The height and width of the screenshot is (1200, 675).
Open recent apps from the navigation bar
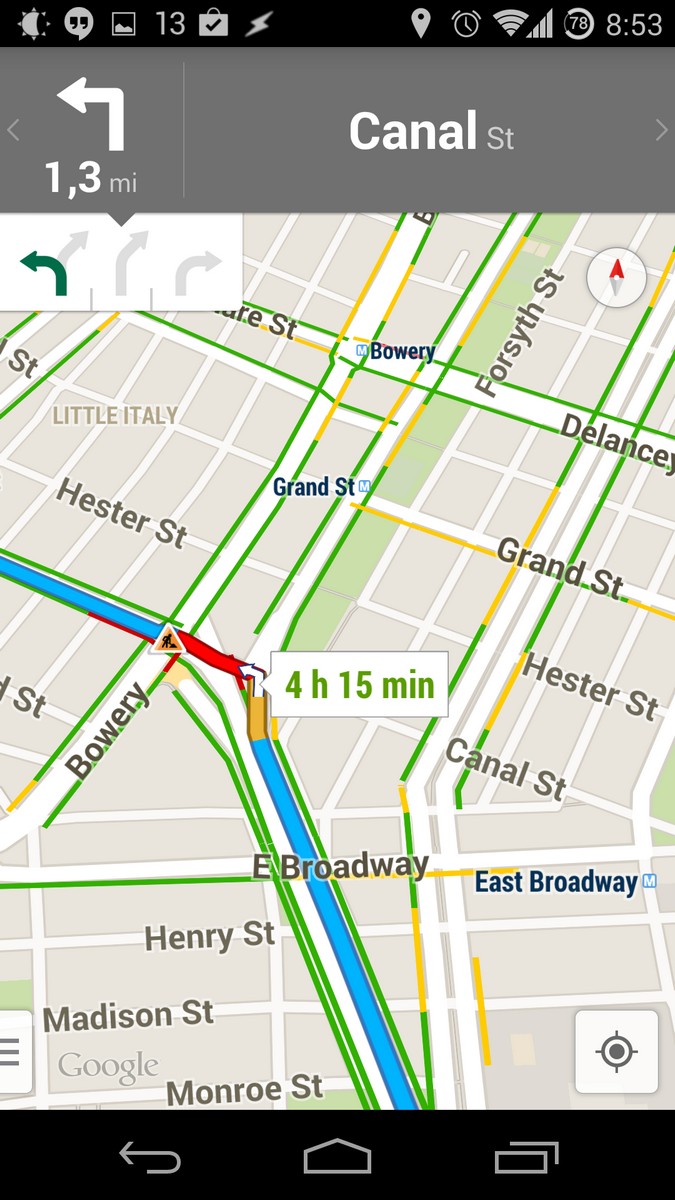pos(526,1158)
